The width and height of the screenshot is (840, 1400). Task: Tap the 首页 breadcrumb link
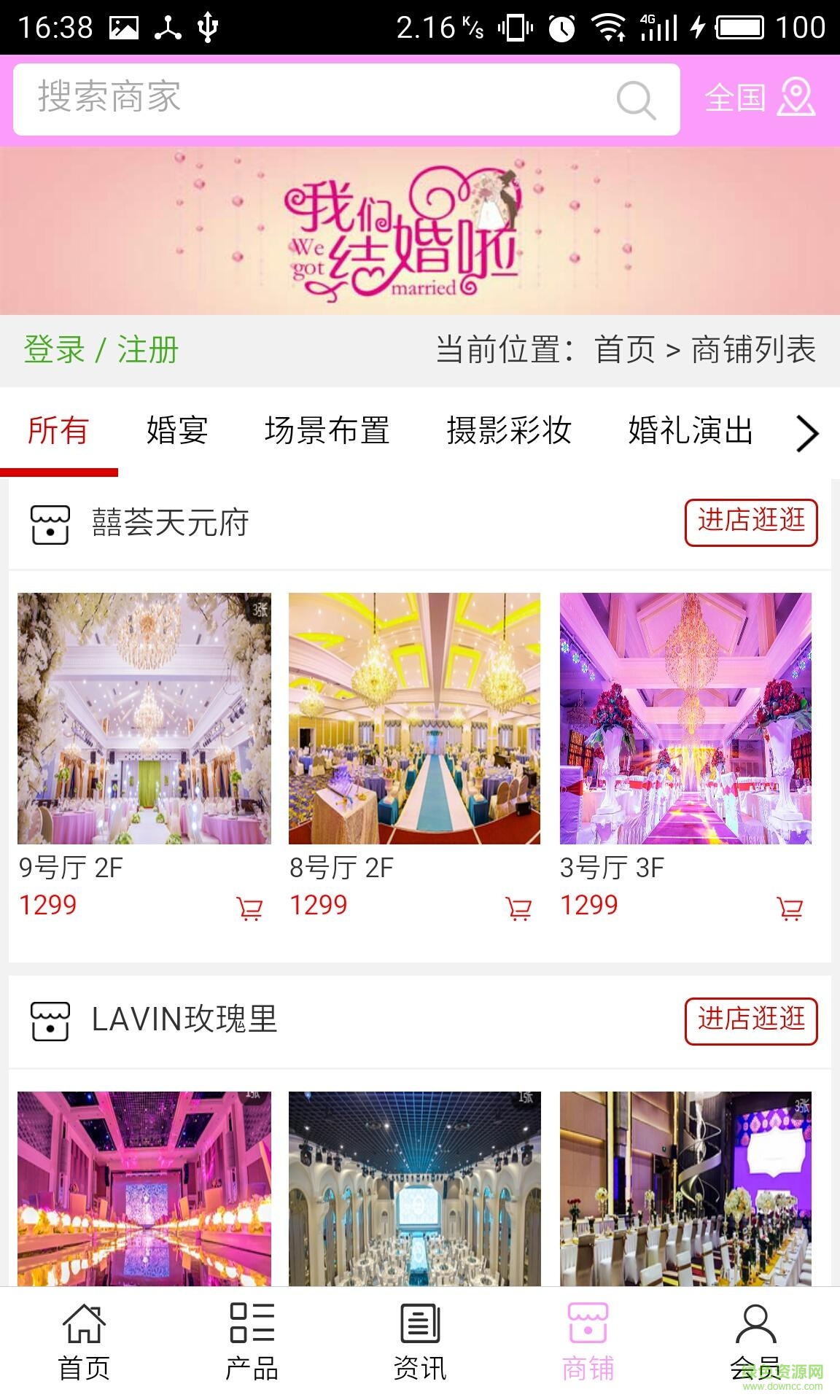pos(623,349)
